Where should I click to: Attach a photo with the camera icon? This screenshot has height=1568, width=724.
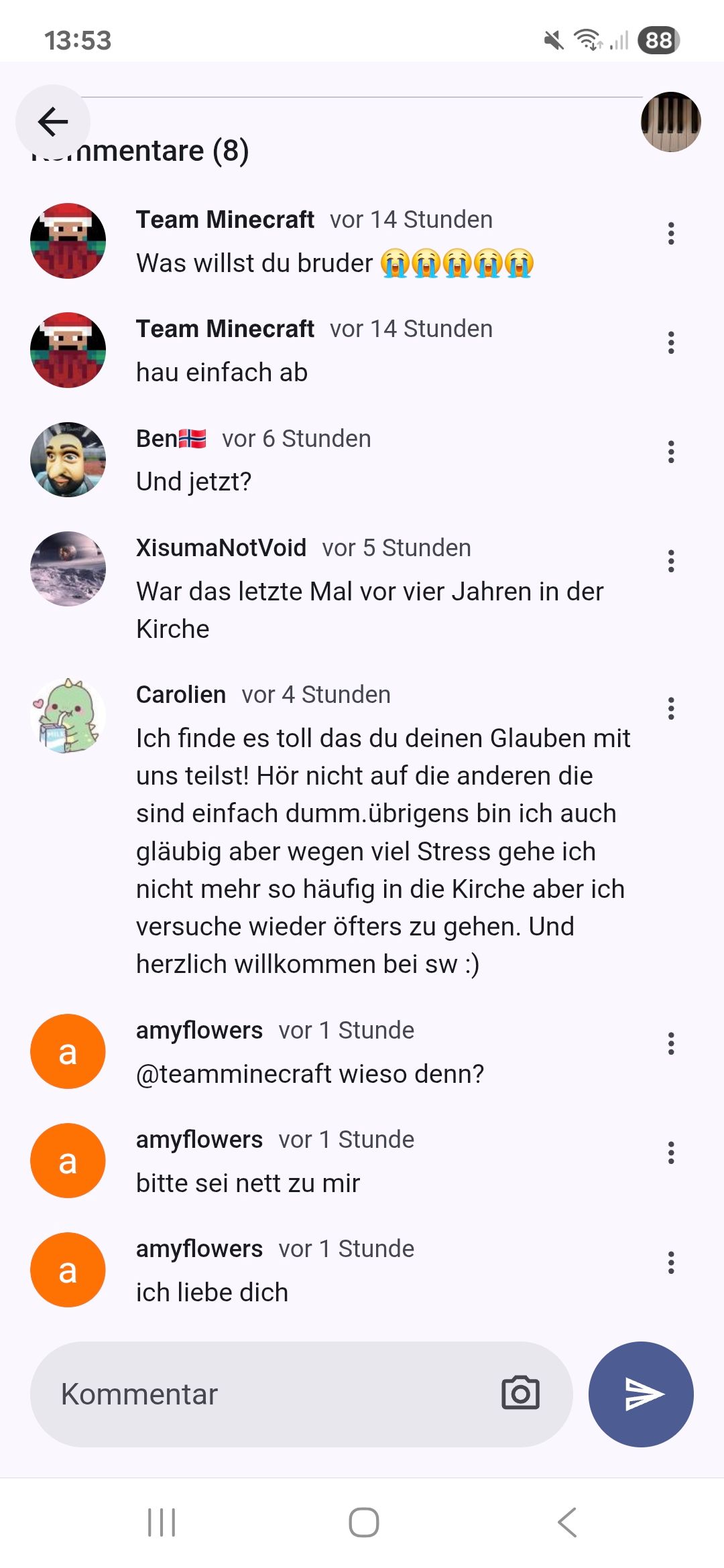520,1394
